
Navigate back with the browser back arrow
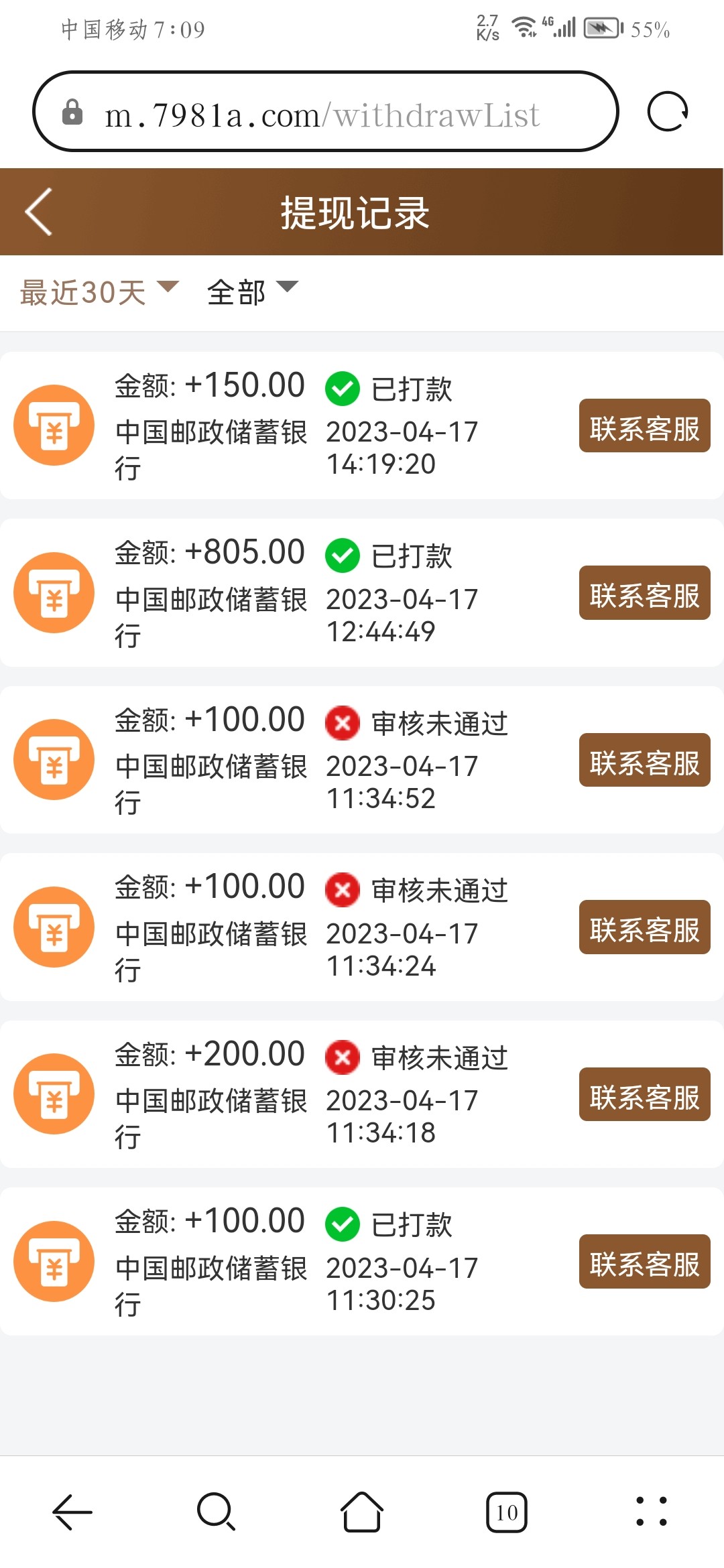pyautogui.click(x=72, y=1512)
